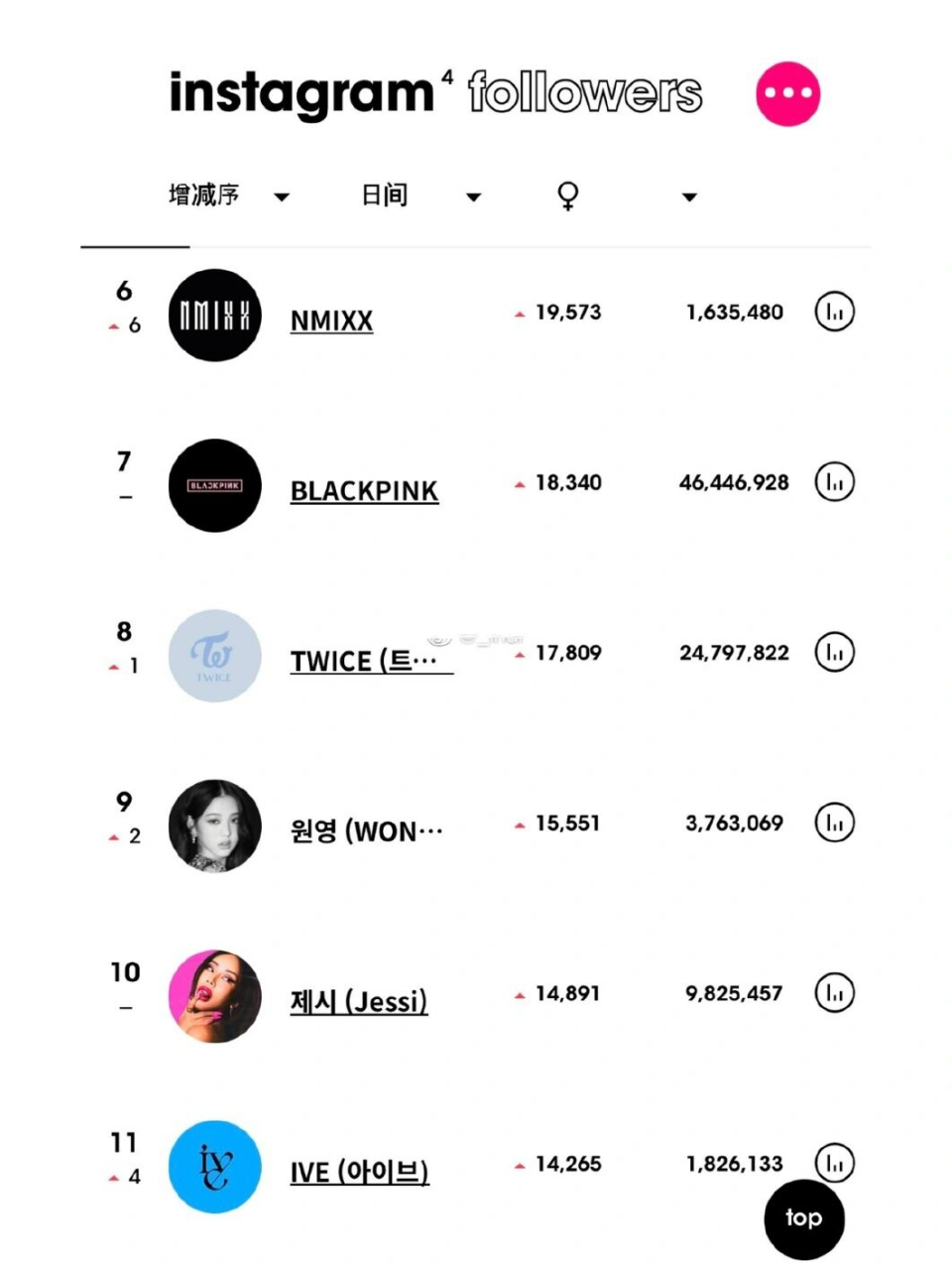Click the top button to scroll up

coord(802,1217)
